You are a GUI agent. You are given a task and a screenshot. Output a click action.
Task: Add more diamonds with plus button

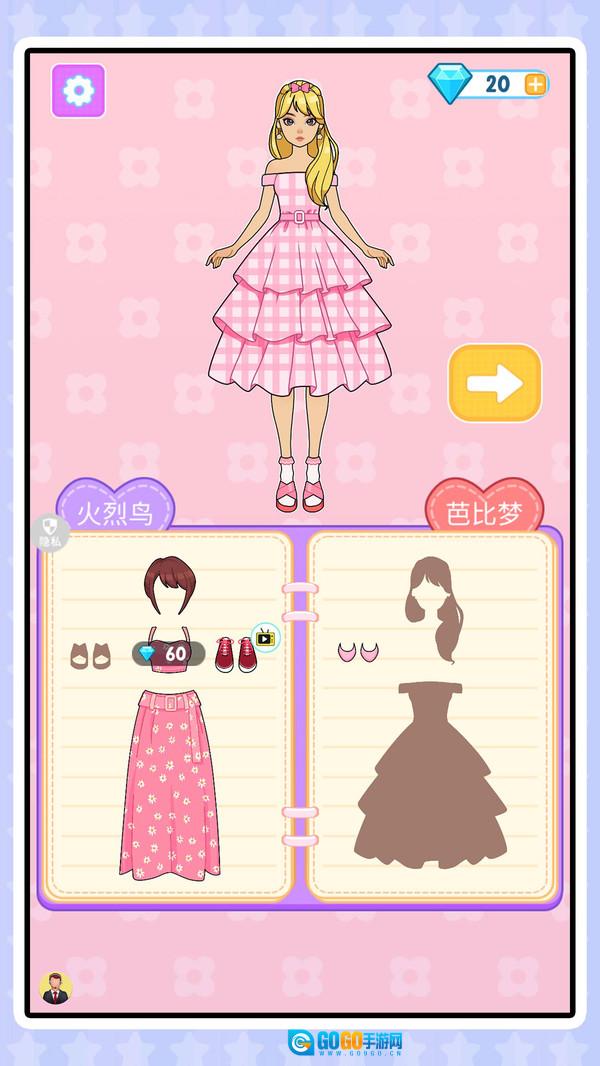(536, 83)
